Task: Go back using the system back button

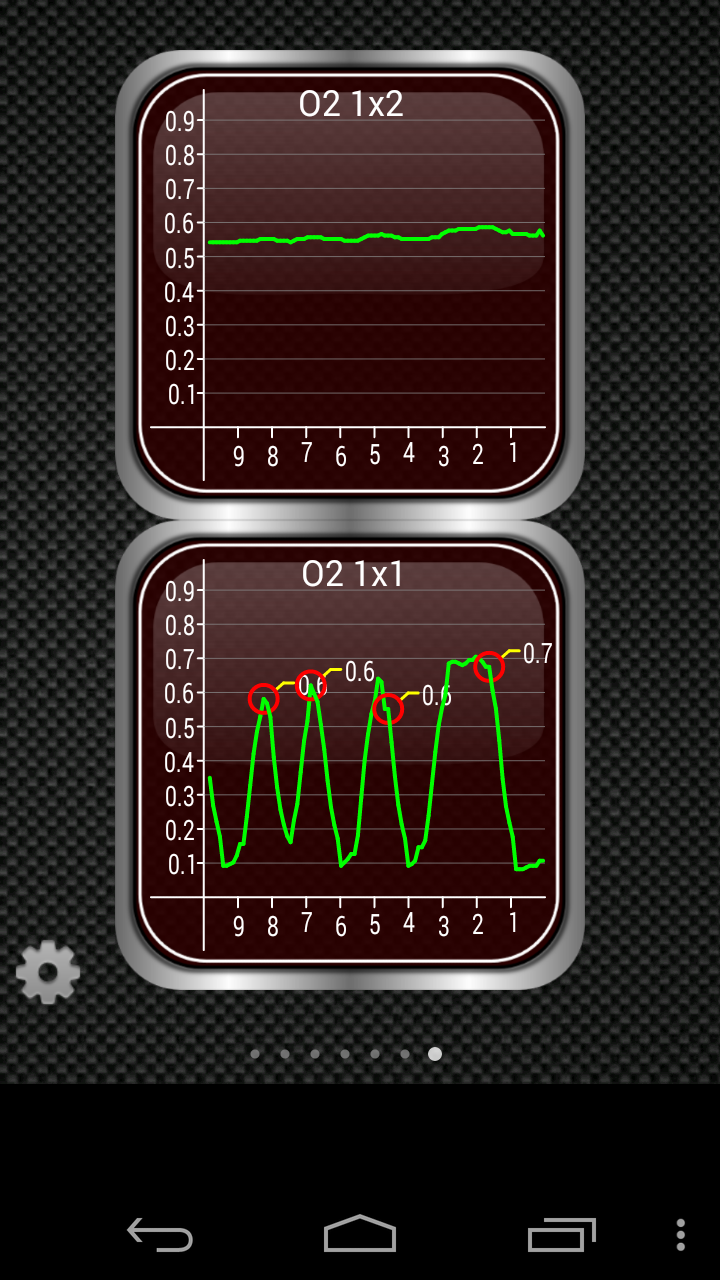Action: pos(160,1234)
